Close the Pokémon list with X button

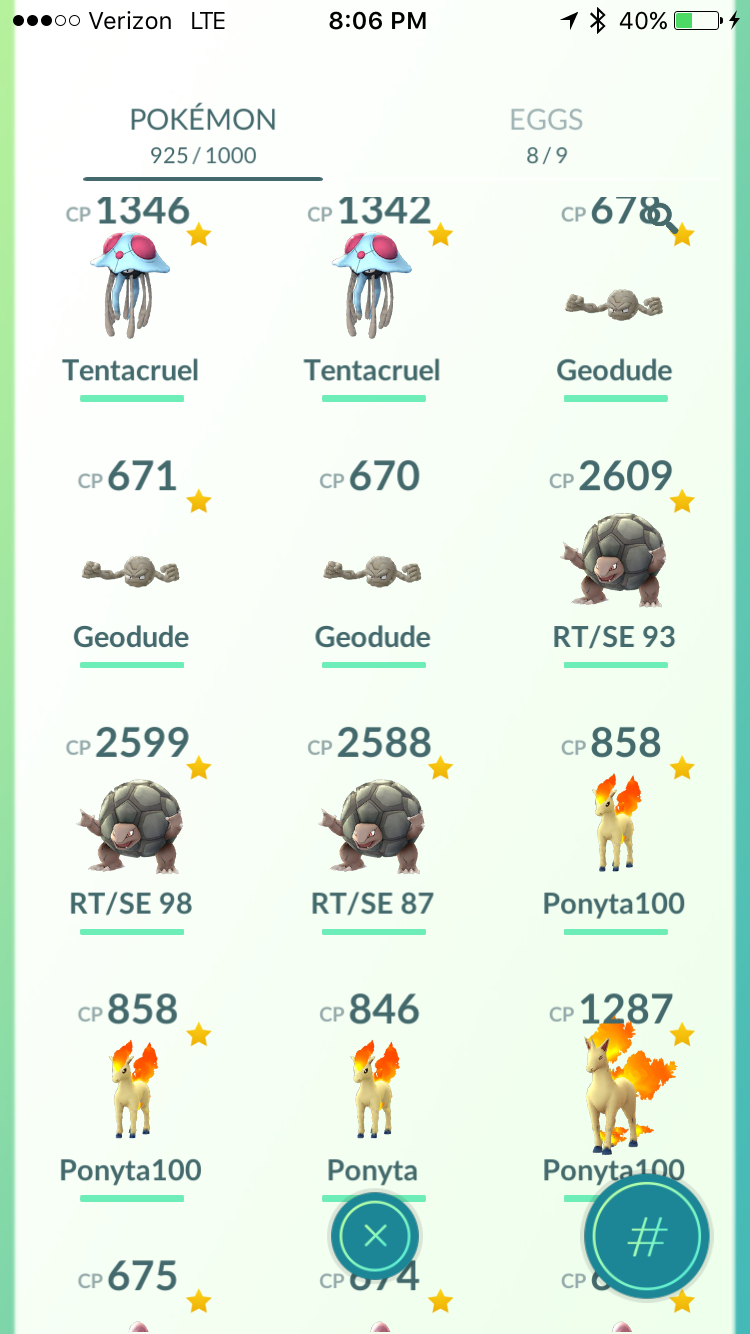click(375, 1236)
